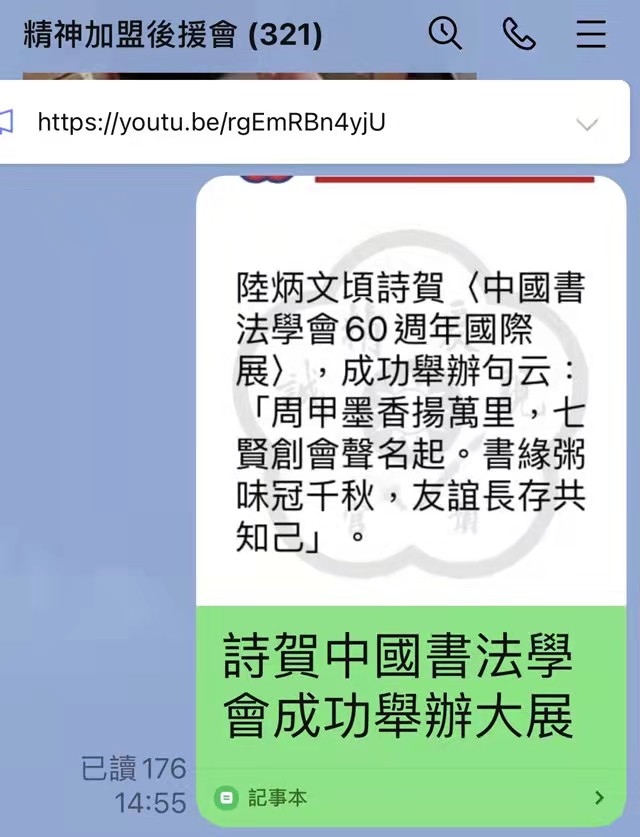Expand the pinned announcement chevron

(588, 124)
